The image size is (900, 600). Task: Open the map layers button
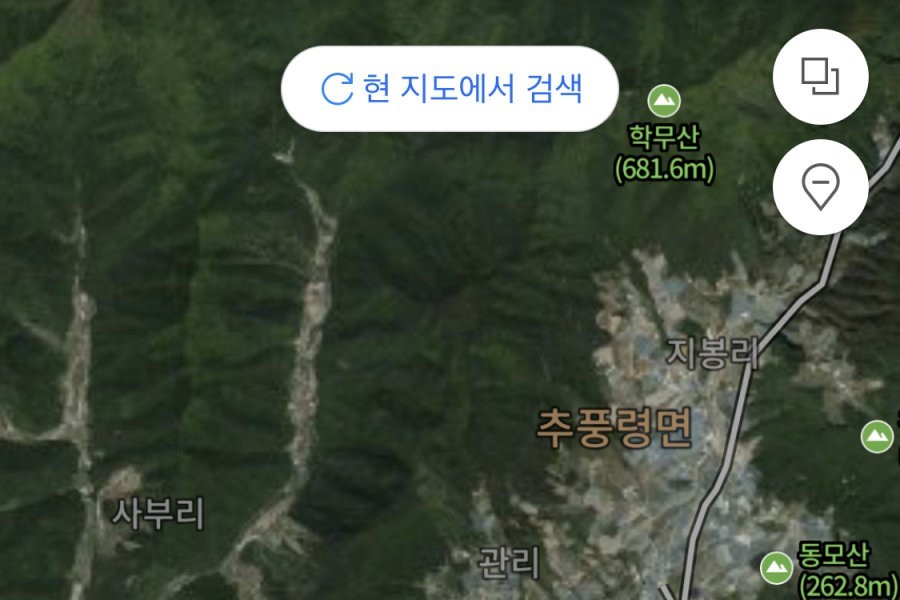pos(821,77)
